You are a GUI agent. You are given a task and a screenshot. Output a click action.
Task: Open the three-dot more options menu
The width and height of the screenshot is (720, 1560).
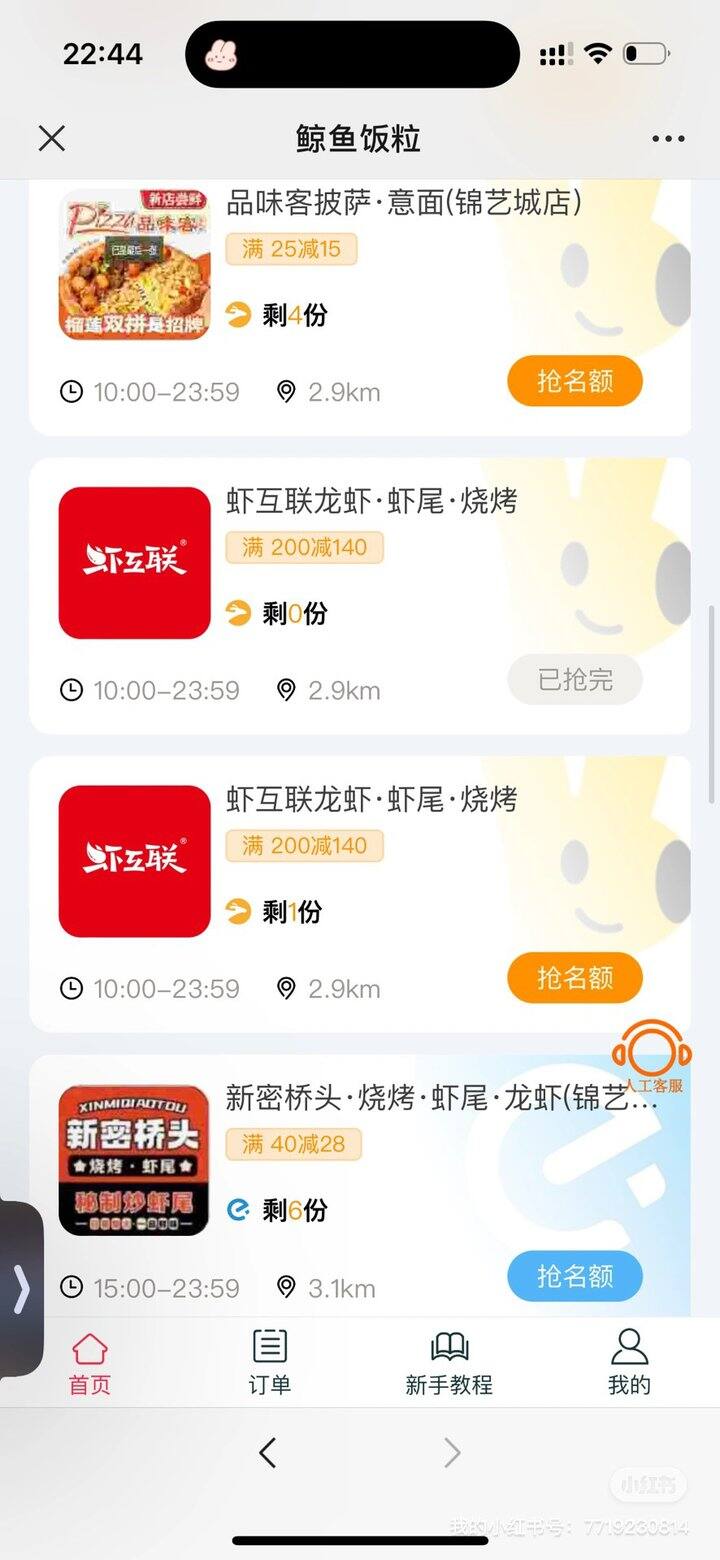(667, 138)
